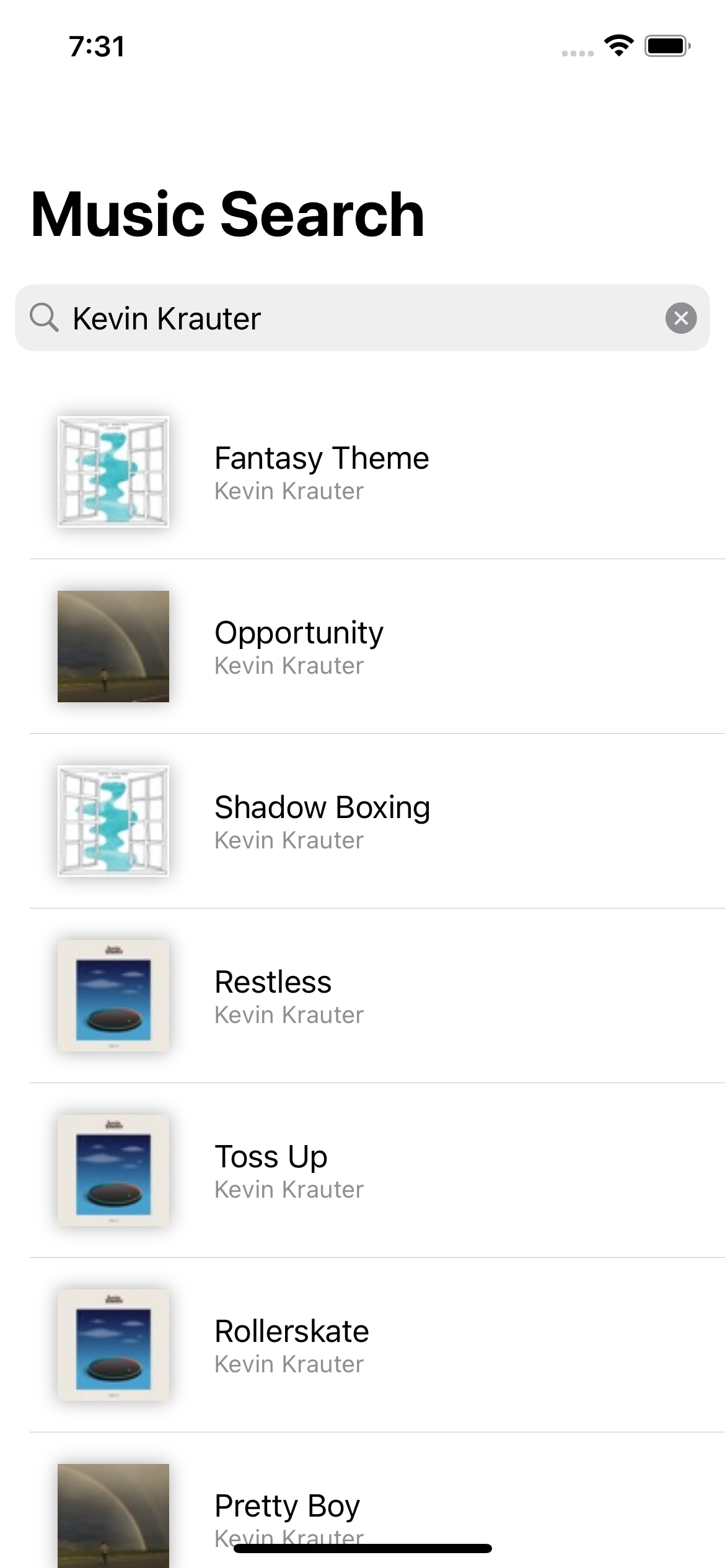This screenshot has width=725, height=1568.
Task: Clear the search field with the X icon
Action: tap(680, 320)
